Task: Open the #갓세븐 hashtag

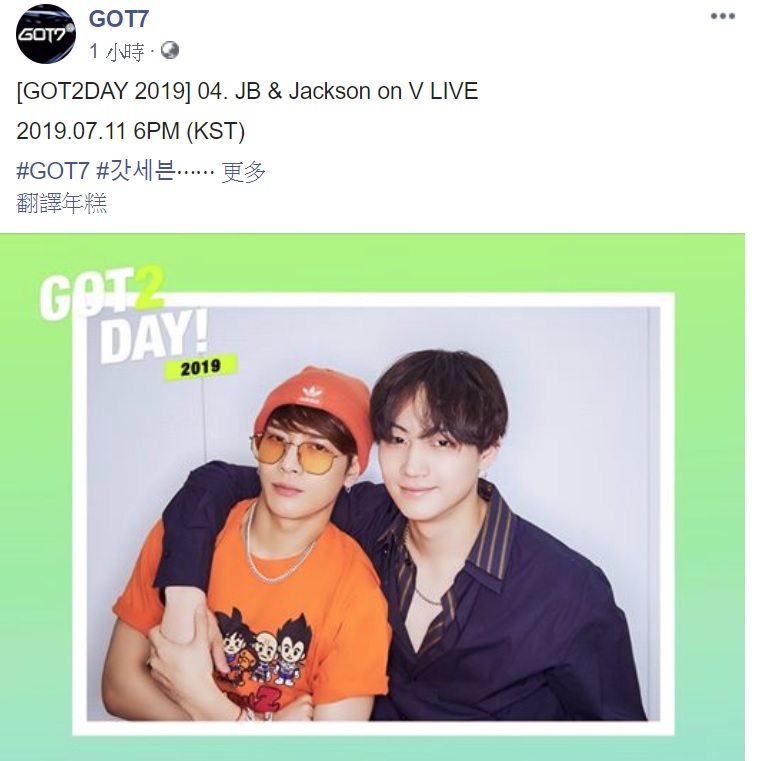Action: pyautogui.click(x=135, y=171)
